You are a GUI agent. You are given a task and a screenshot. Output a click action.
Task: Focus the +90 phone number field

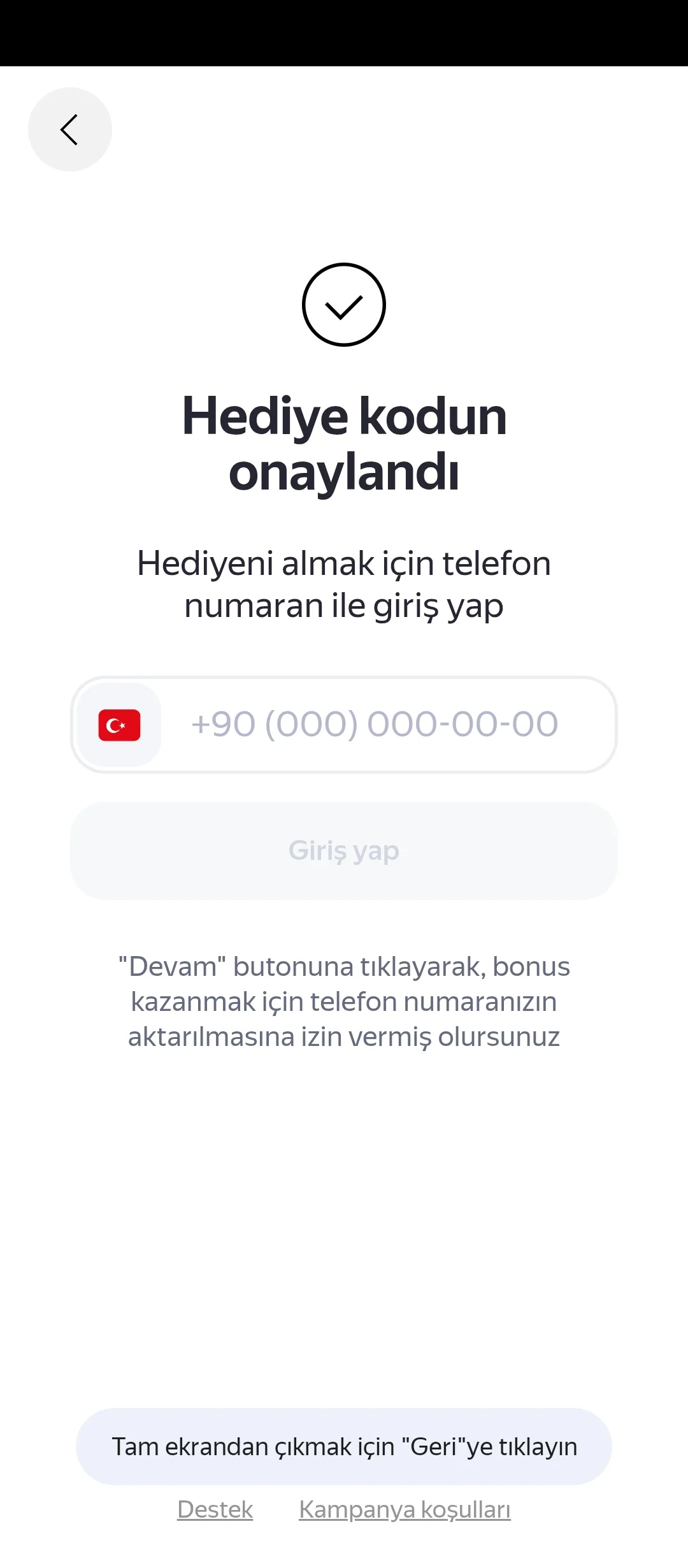(382, 725)
